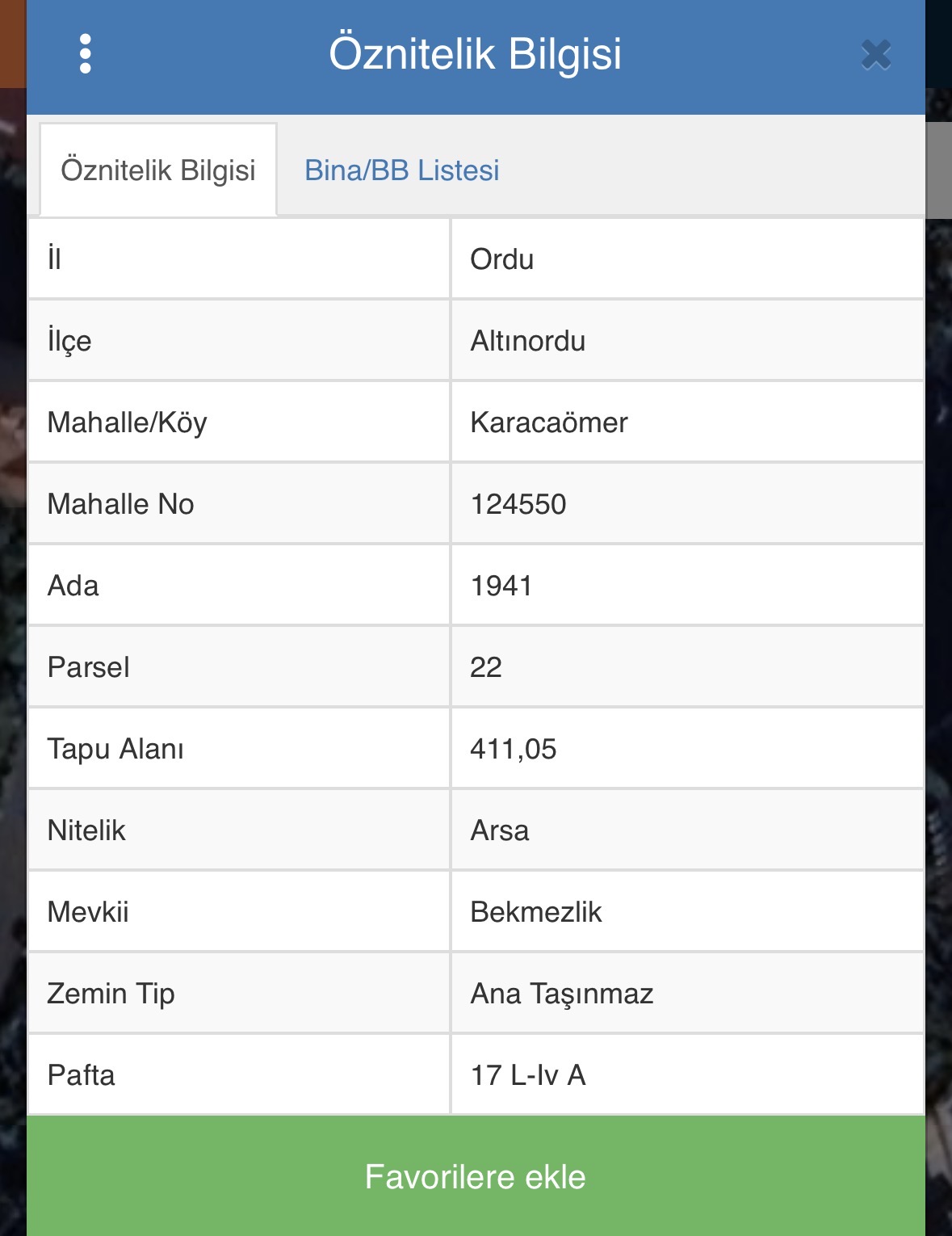Select the Öznitelik Bilgisi tab
This screenshot has height=1236, width=952.
tap(158, 170)
